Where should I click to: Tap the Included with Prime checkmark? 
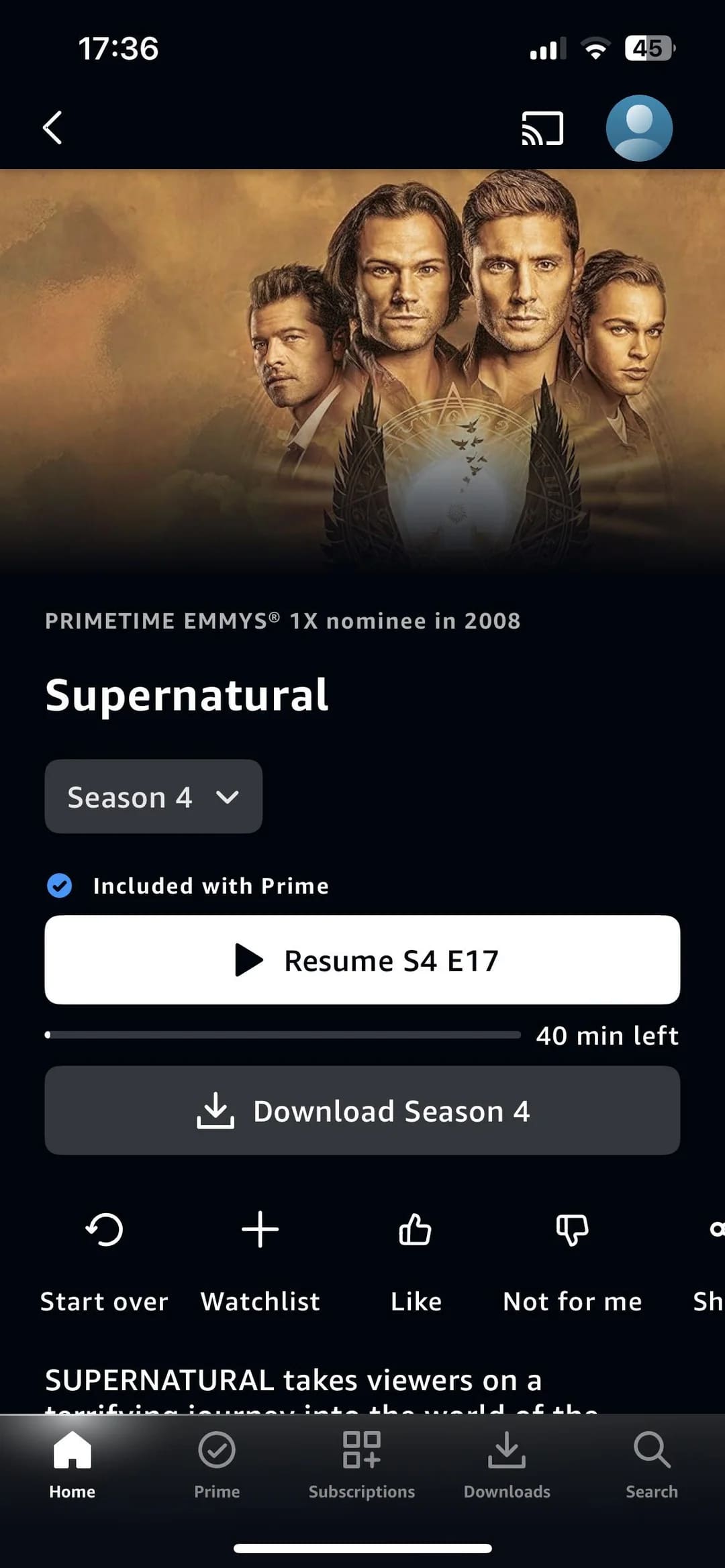pyautogui.click(x=60, y=886)
